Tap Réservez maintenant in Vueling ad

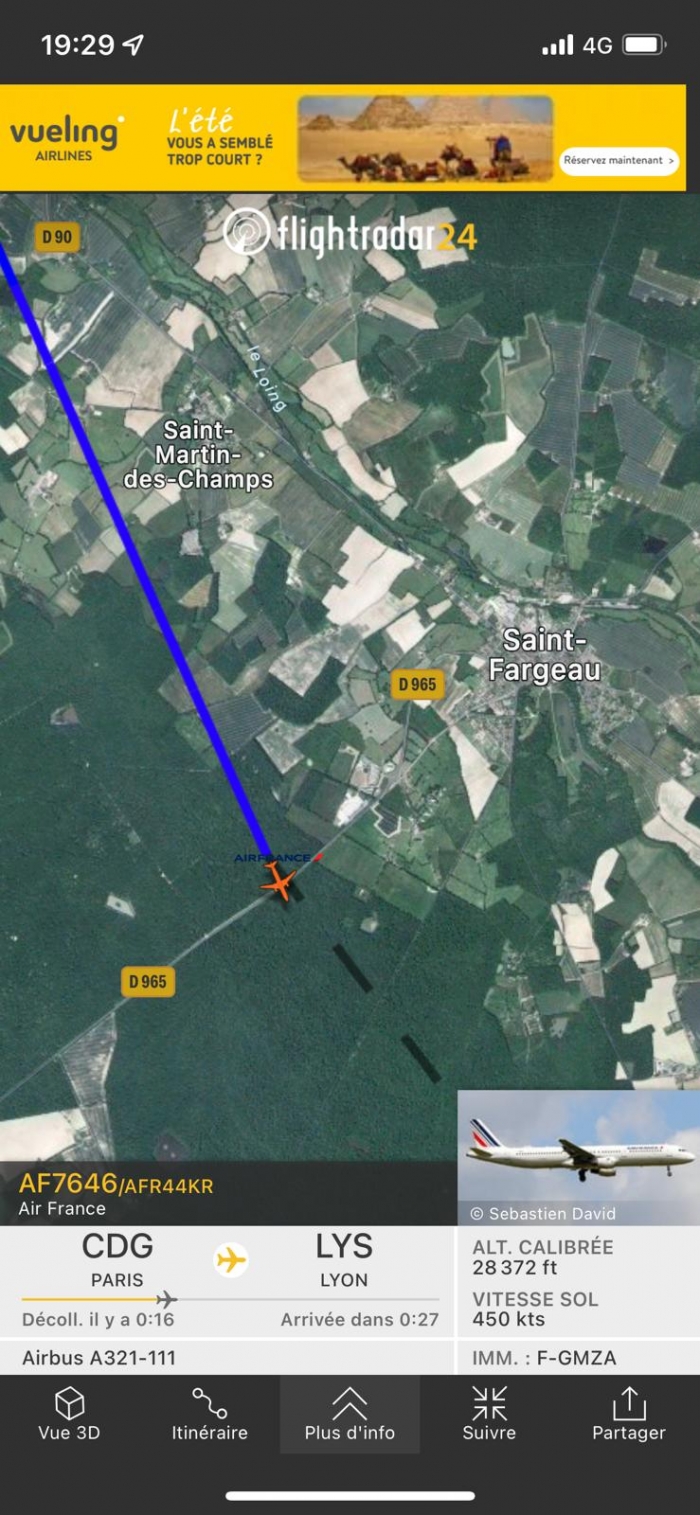618,160
